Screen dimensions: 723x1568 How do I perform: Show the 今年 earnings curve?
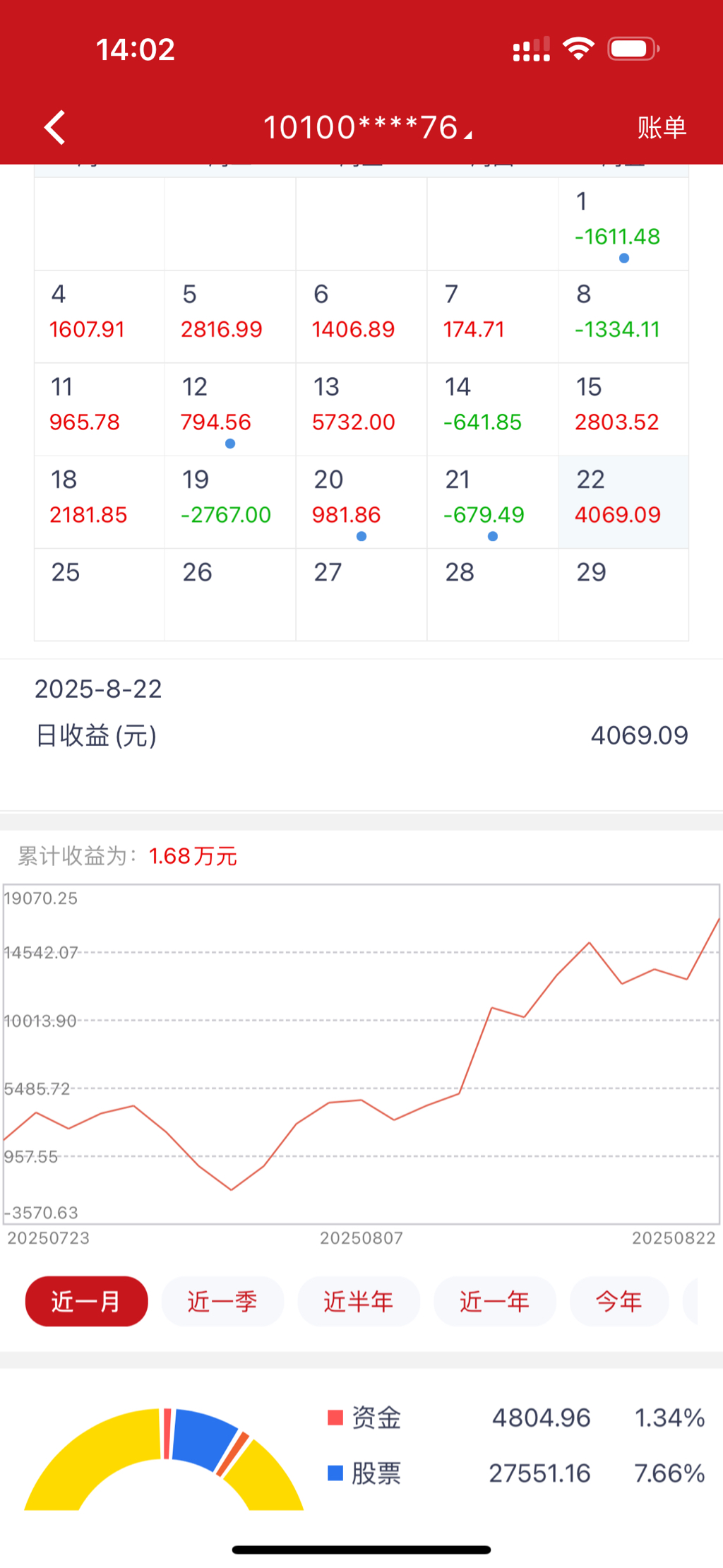pos(619,1301)
